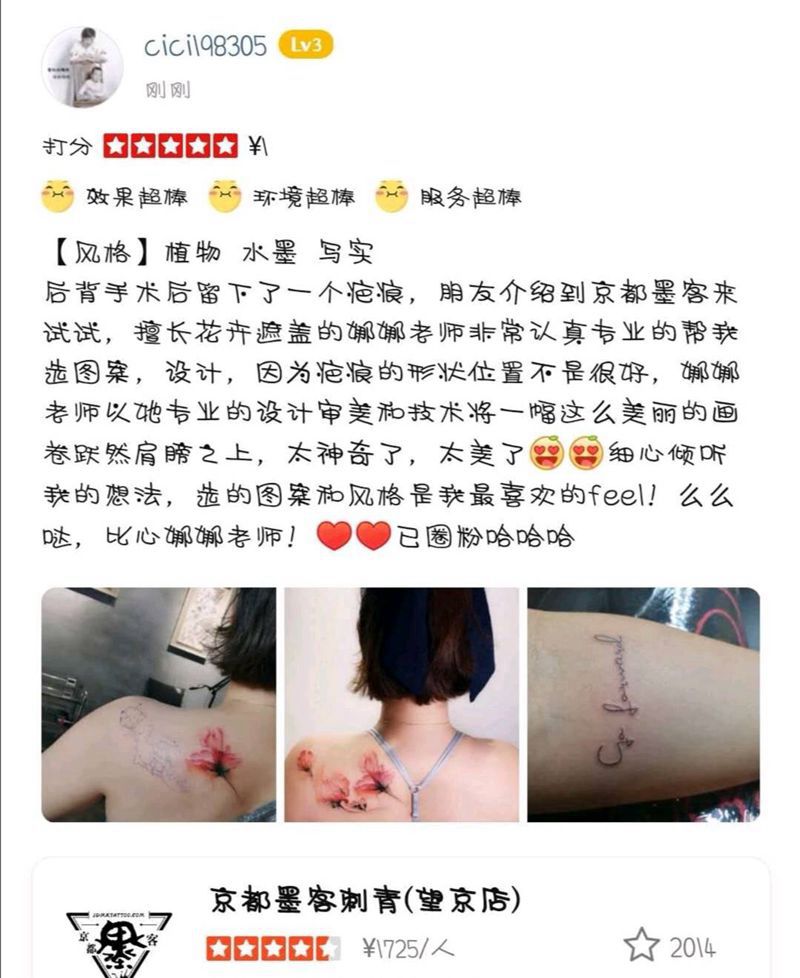Open the 京都墨客刺青(望京店) shop card

(365, 901)
